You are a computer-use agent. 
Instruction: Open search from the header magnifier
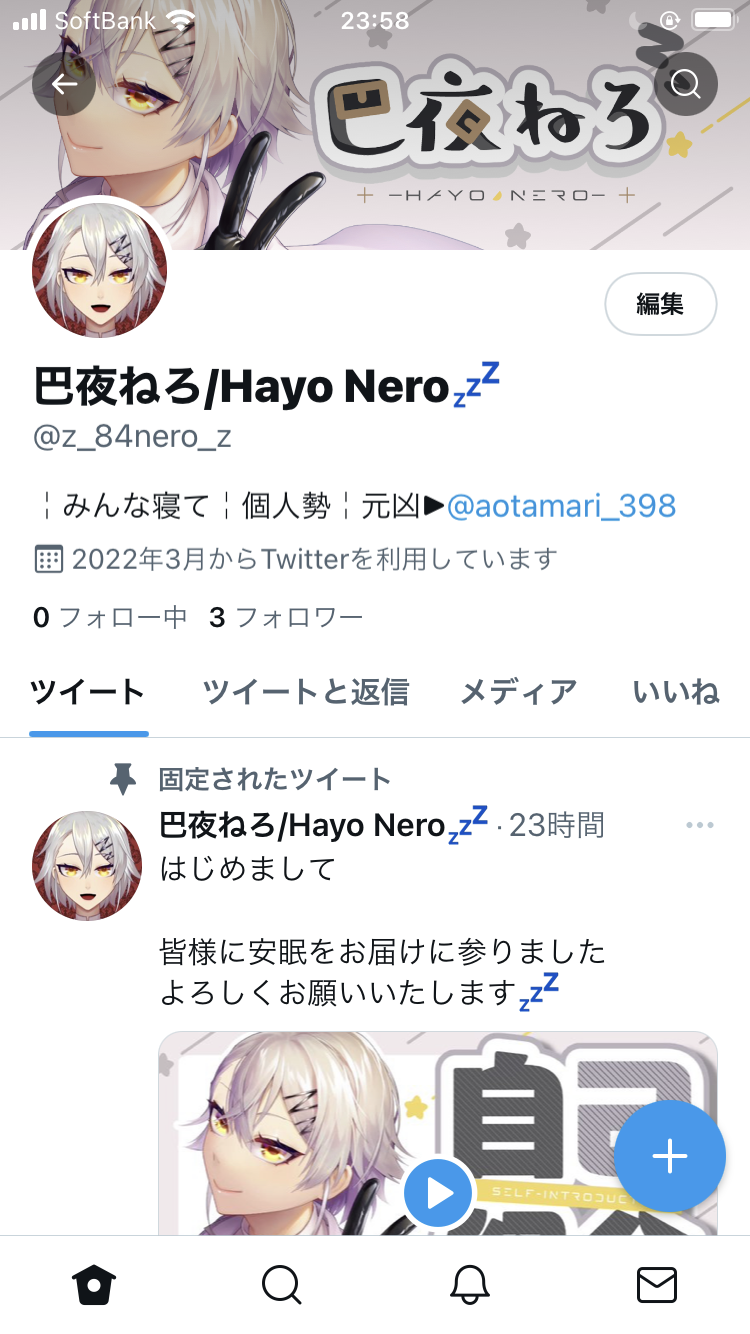click(x=686, y=84)
